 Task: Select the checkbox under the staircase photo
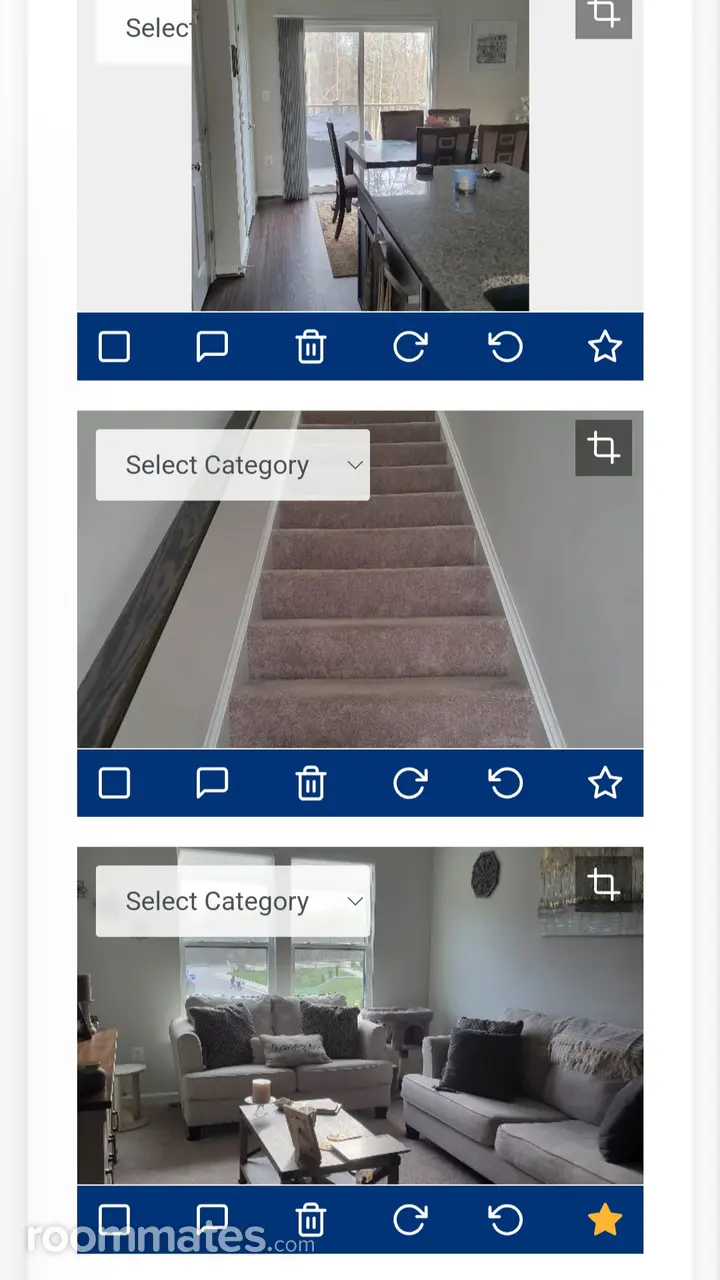(114, 783)
